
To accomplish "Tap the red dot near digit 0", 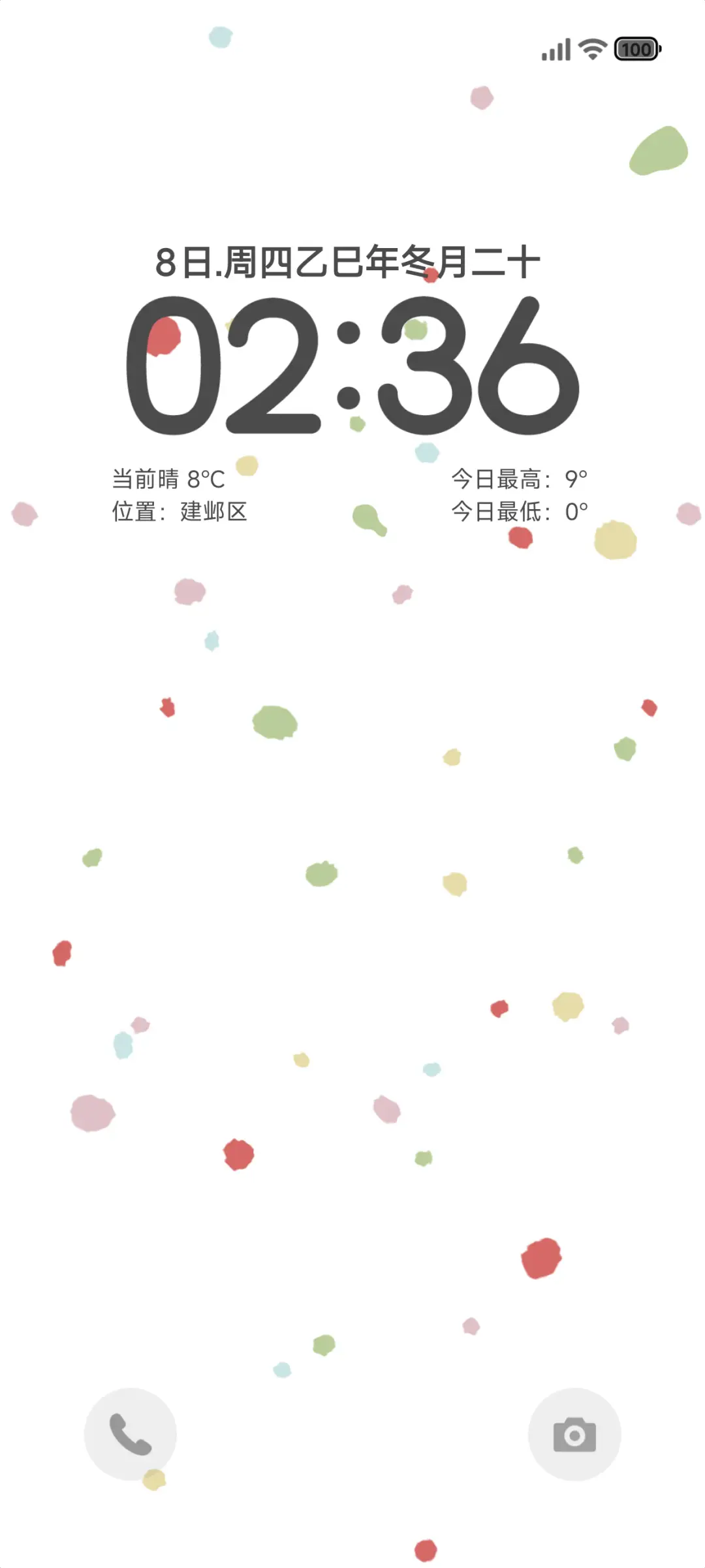I will [165, 337].
